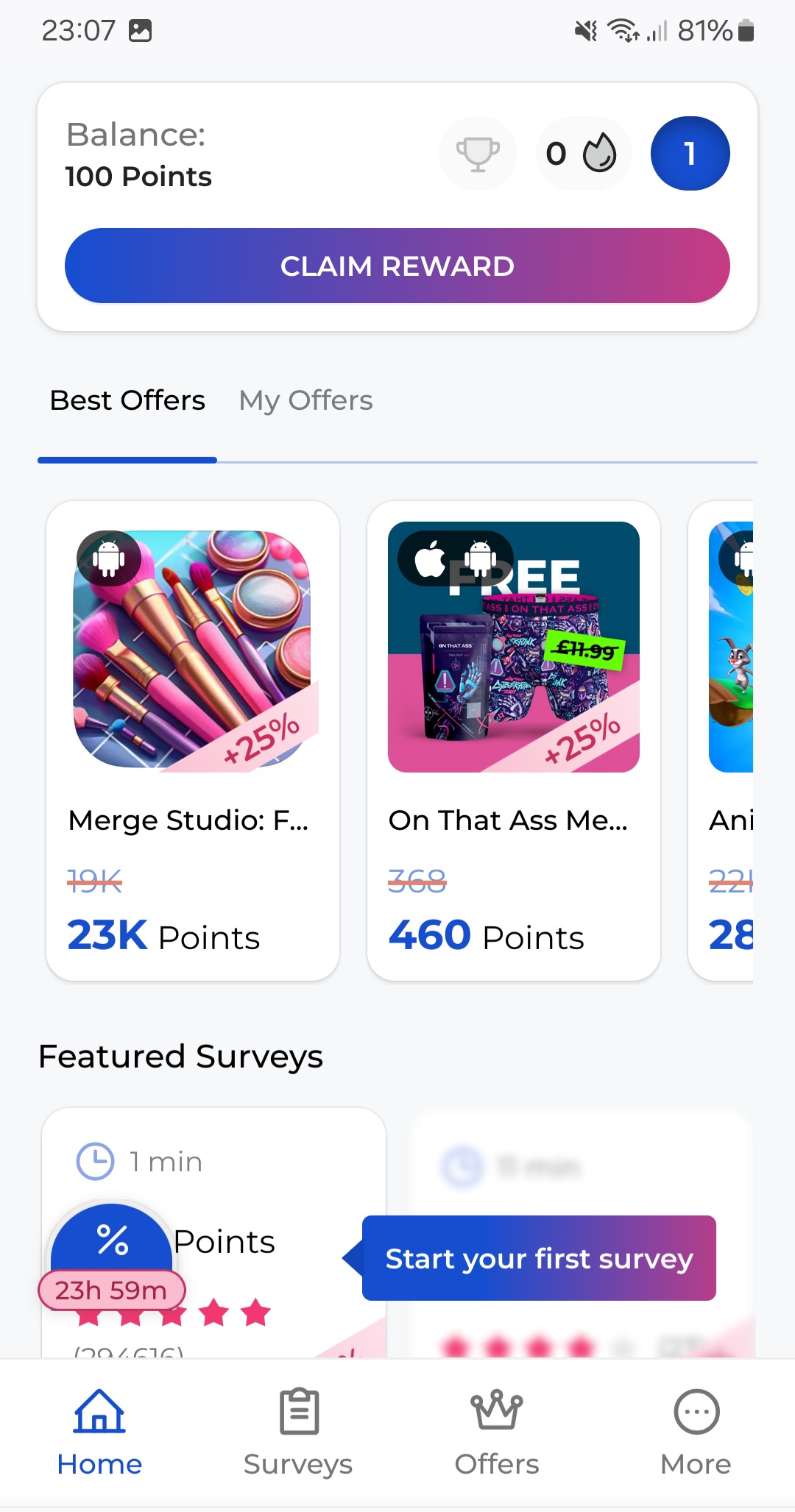Open the Merge Studio offer card

pos(193,741)
